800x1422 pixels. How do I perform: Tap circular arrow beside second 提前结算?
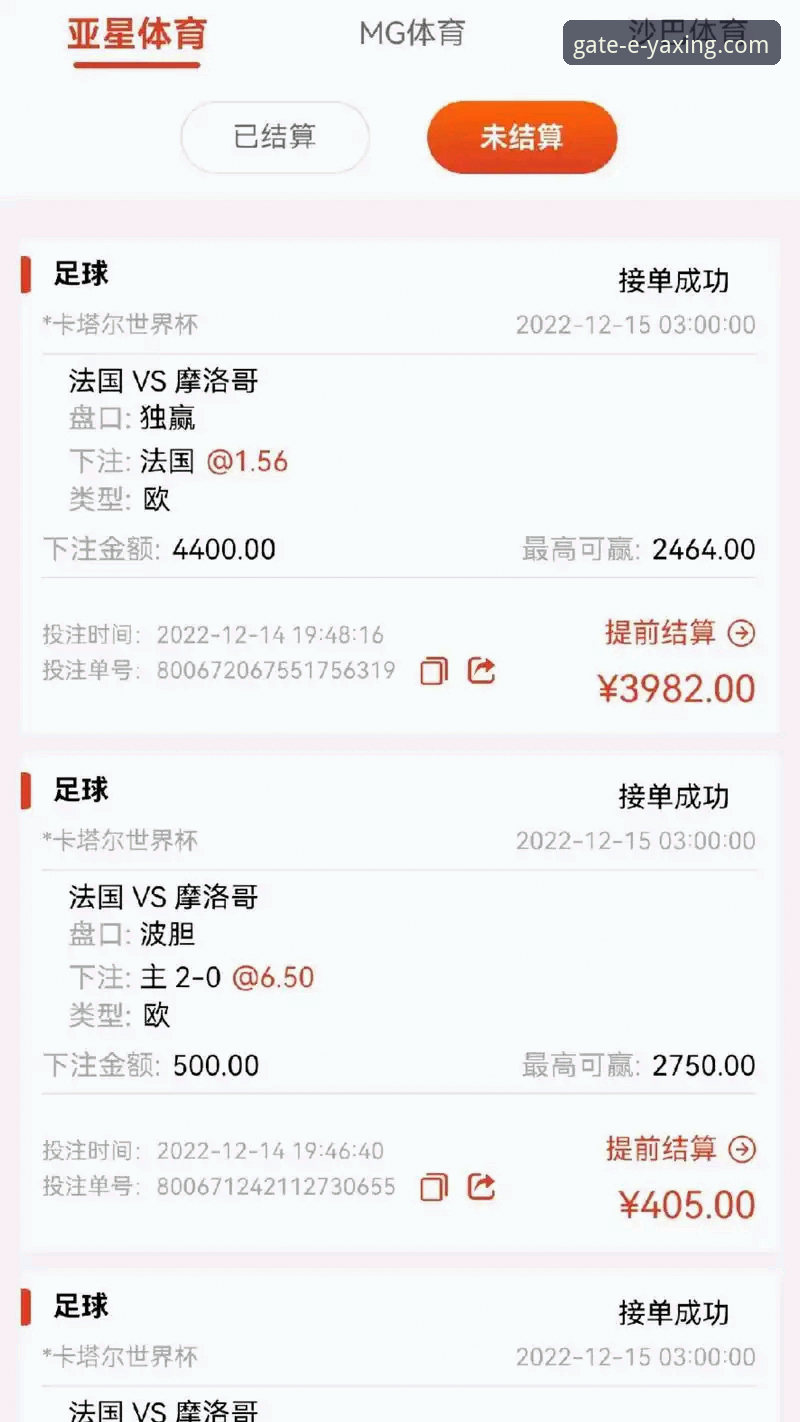(742, 1150)
